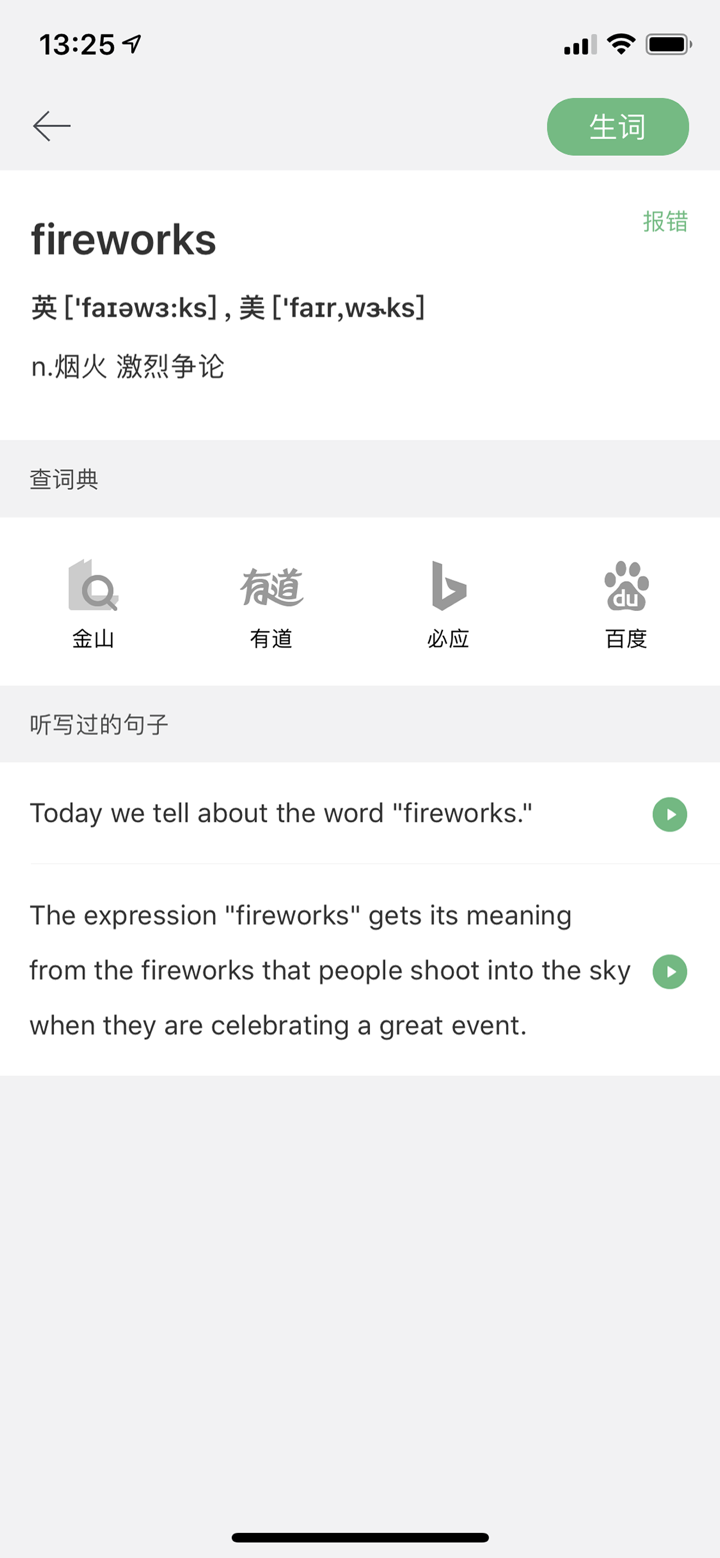Report an error via 报错 link
This screenshot has width=720, height=1558.
pos(665,221)
